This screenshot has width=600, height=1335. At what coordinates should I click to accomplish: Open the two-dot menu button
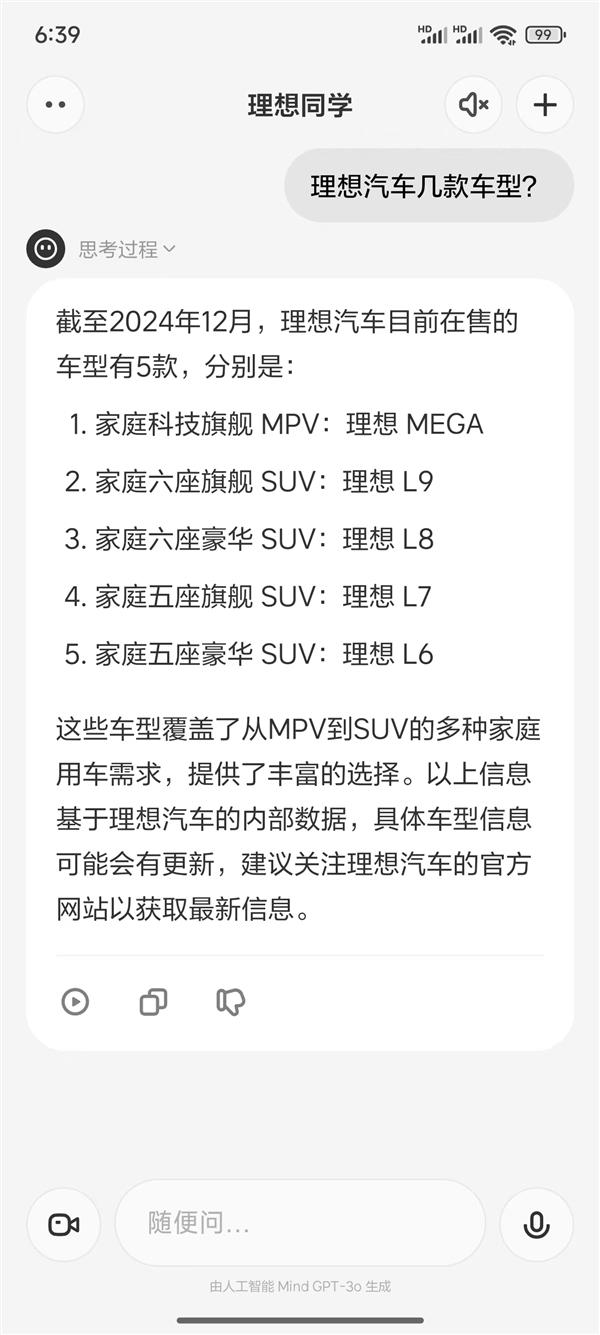[x=56, y=104]
